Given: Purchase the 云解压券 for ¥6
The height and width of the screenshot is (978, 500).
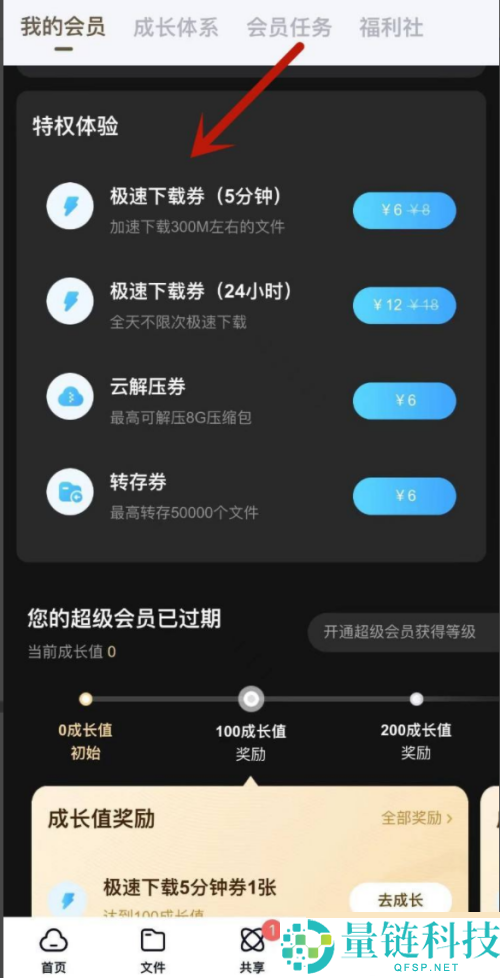Looking at the screenshot, I should tap(405, 400).
